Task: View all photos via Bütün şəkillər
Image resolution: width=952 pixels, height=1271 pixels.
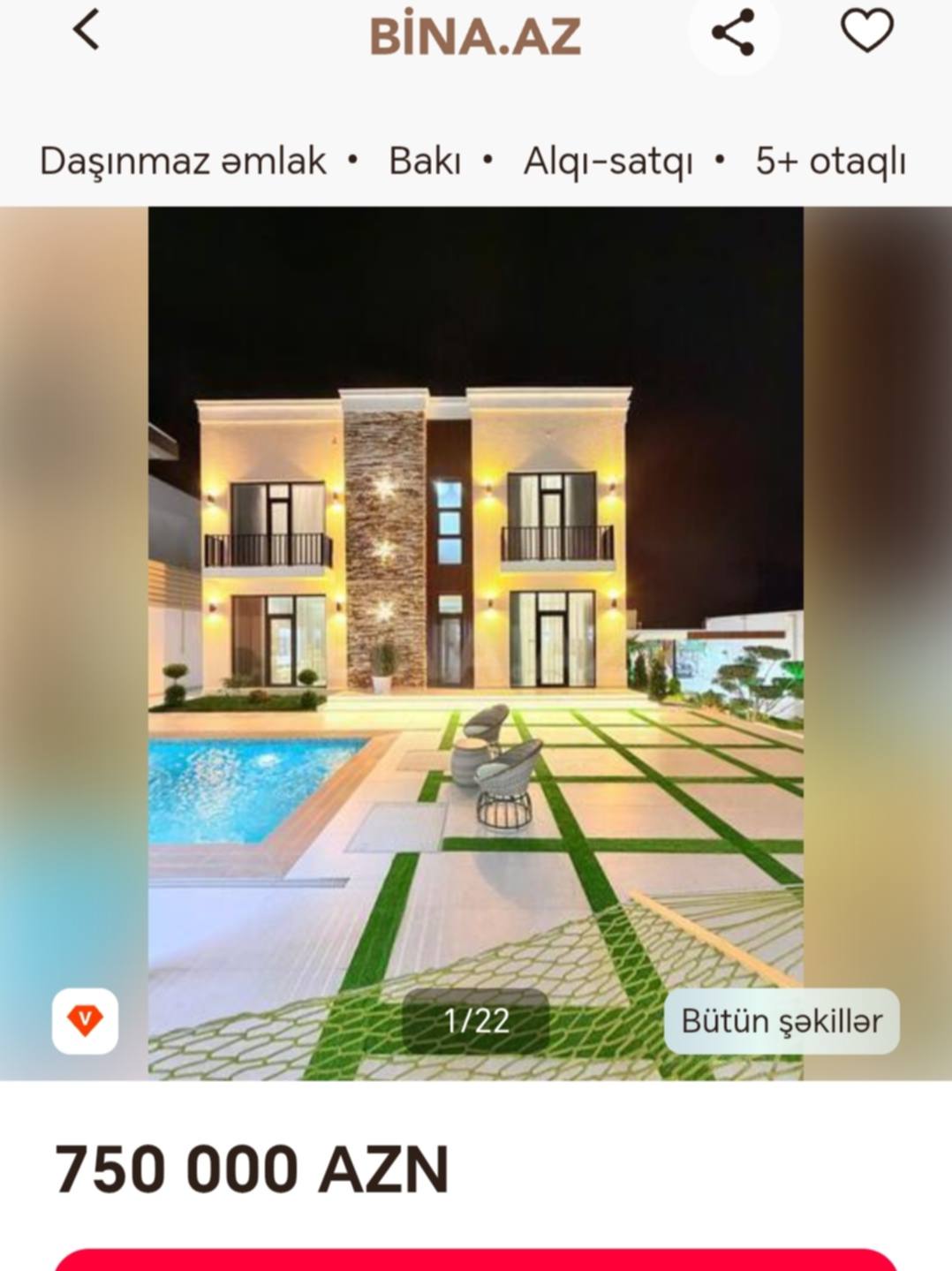Action: (782, 1021)
